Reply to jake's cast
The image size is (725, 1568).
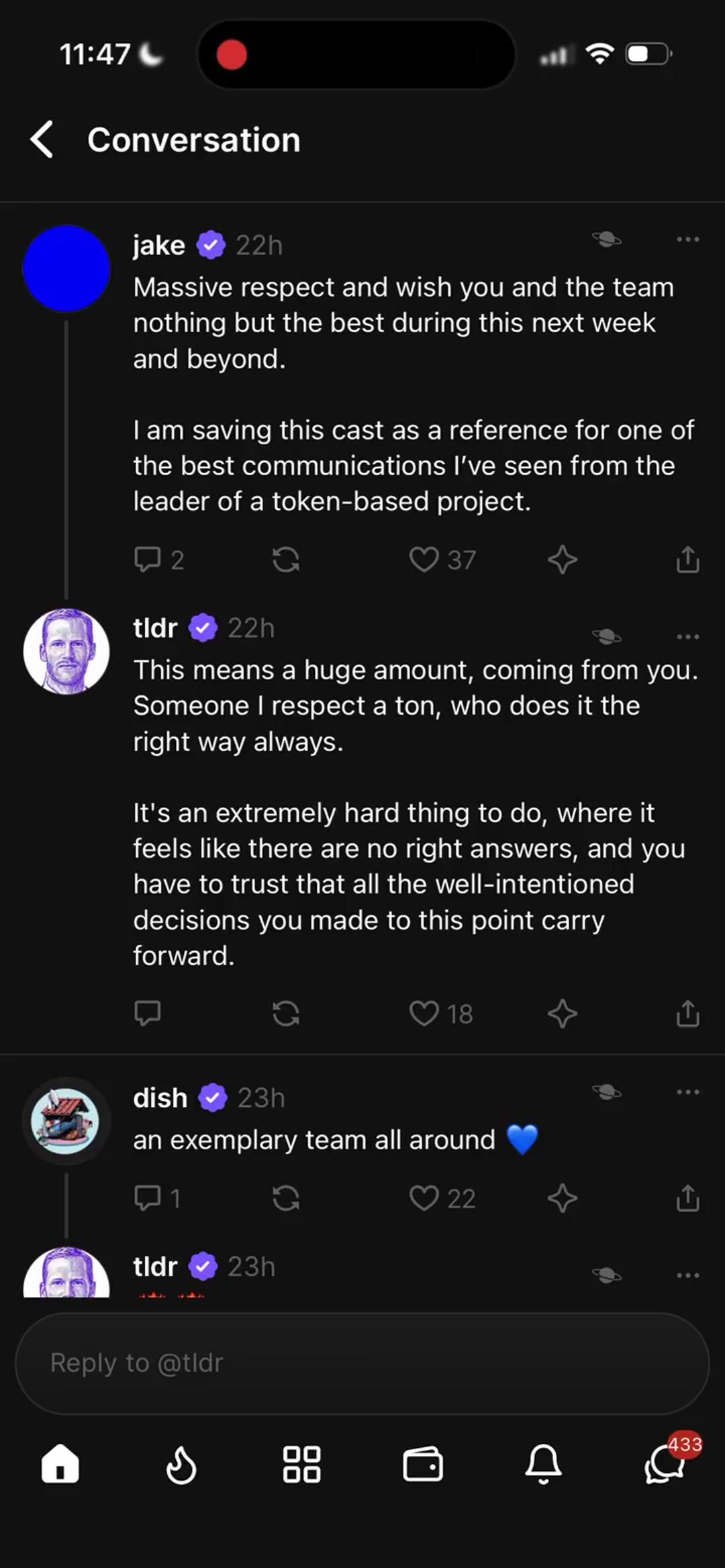point(148,559)
